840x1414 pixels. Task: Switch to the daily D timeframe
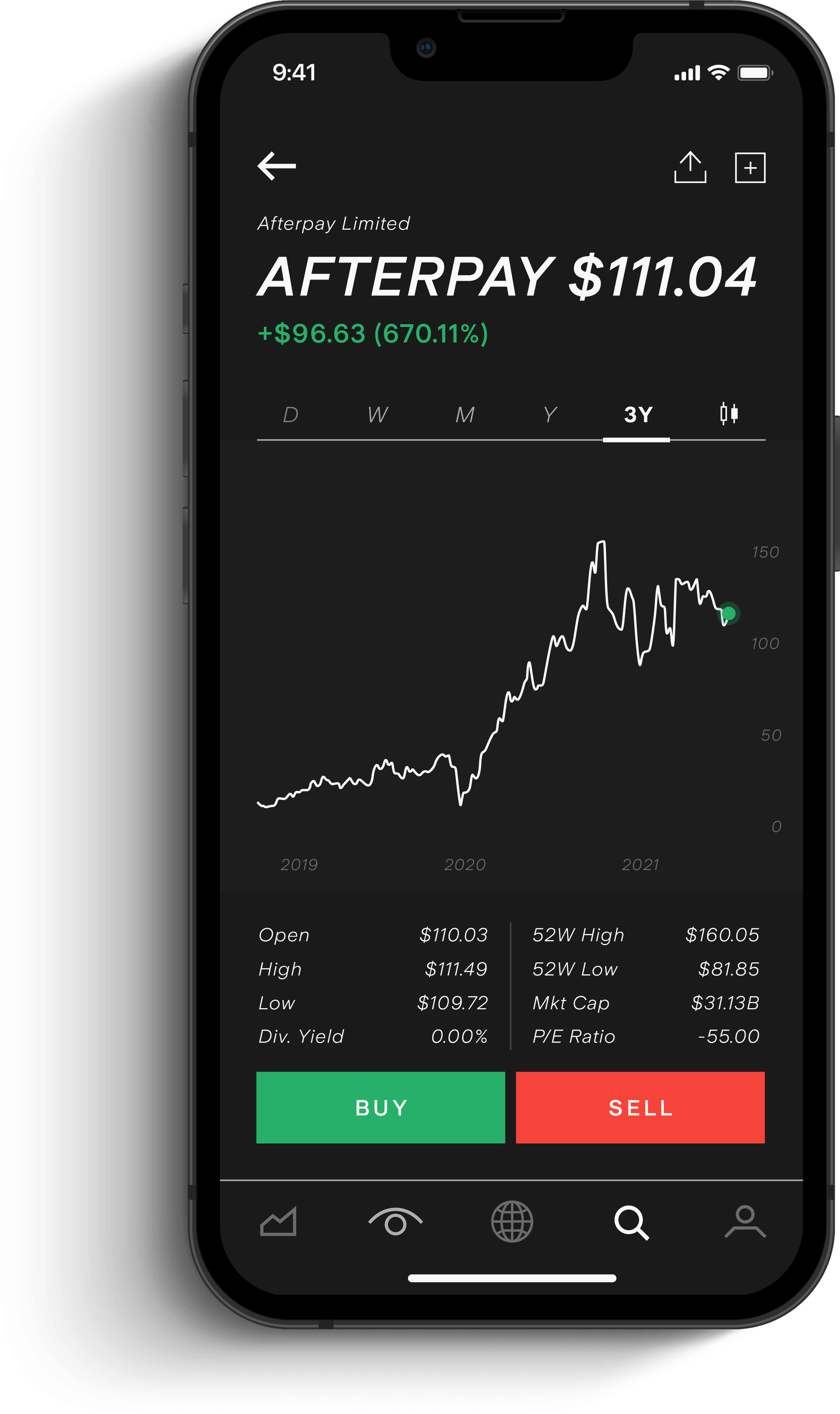290,415
